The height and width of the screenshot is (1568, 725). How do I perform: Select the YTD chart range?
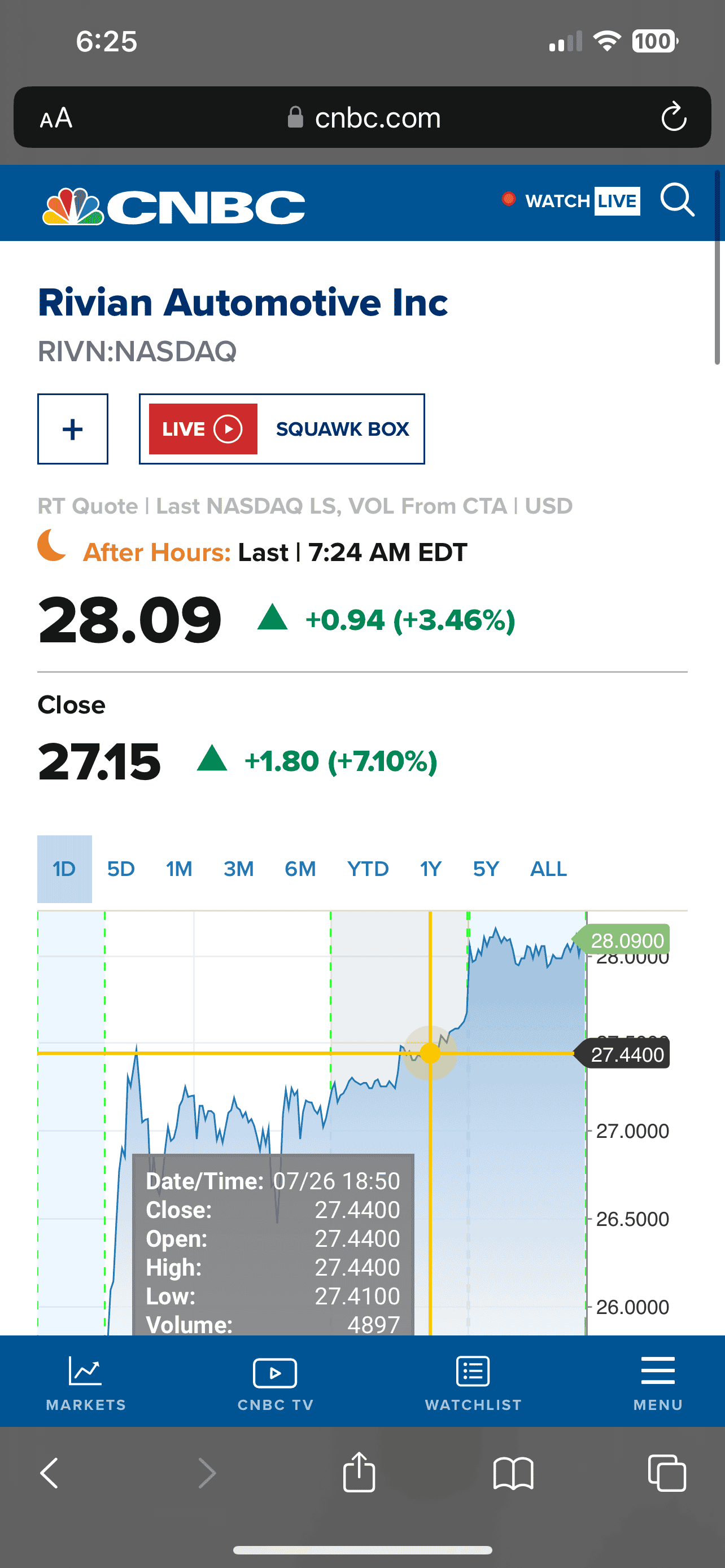pos(368,869)
